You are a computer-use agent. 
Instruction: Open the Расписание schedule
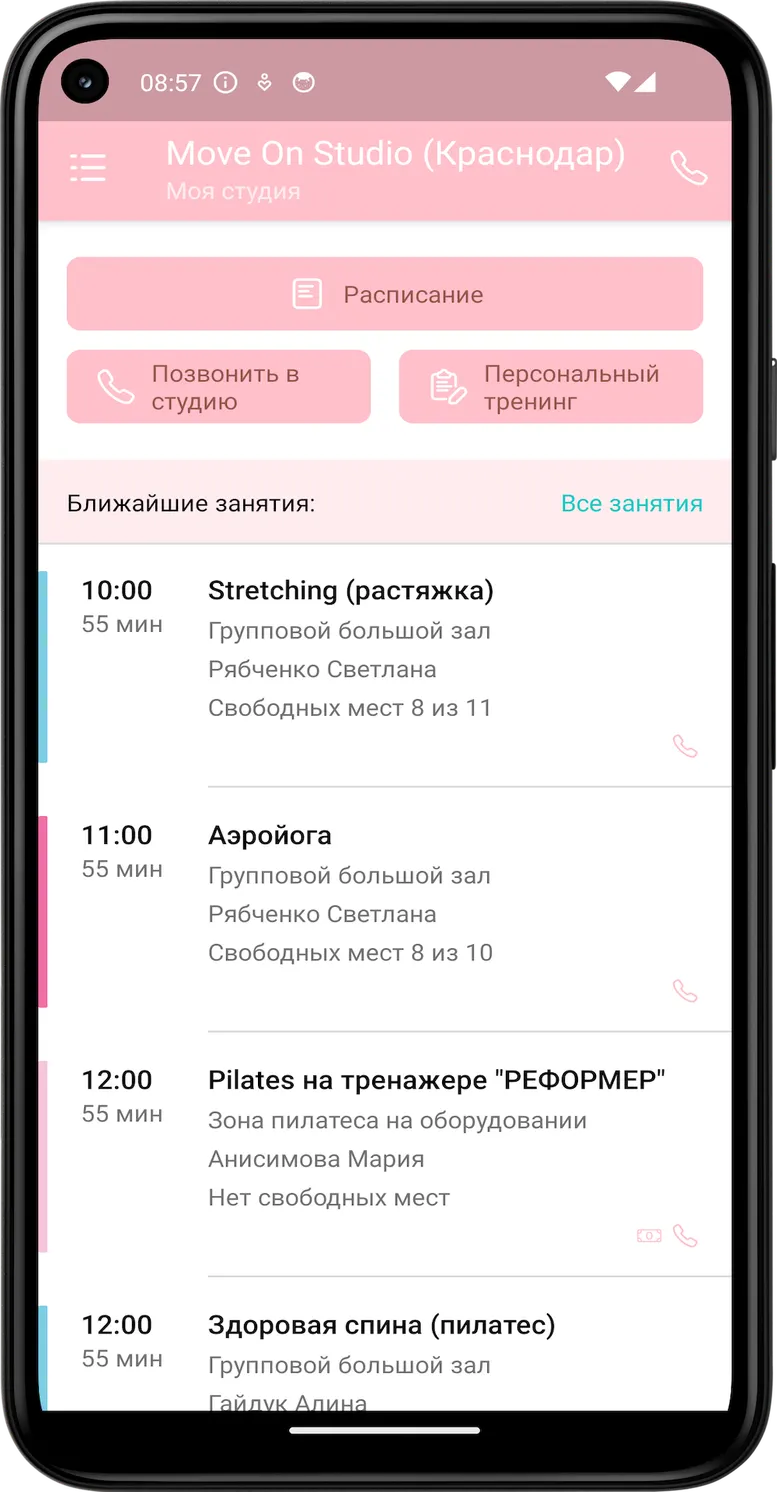385,294
